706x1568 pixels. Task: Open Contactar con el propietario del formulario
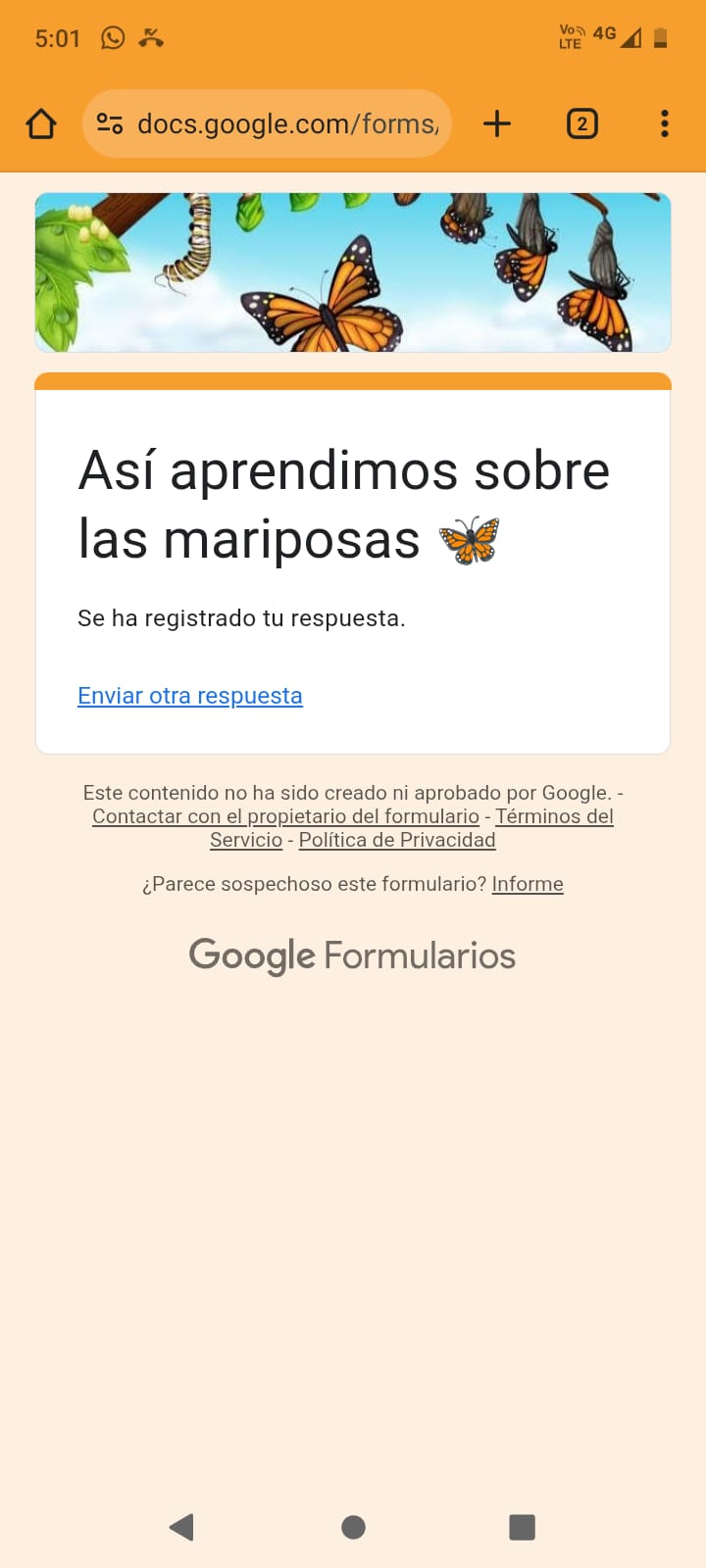285,816
